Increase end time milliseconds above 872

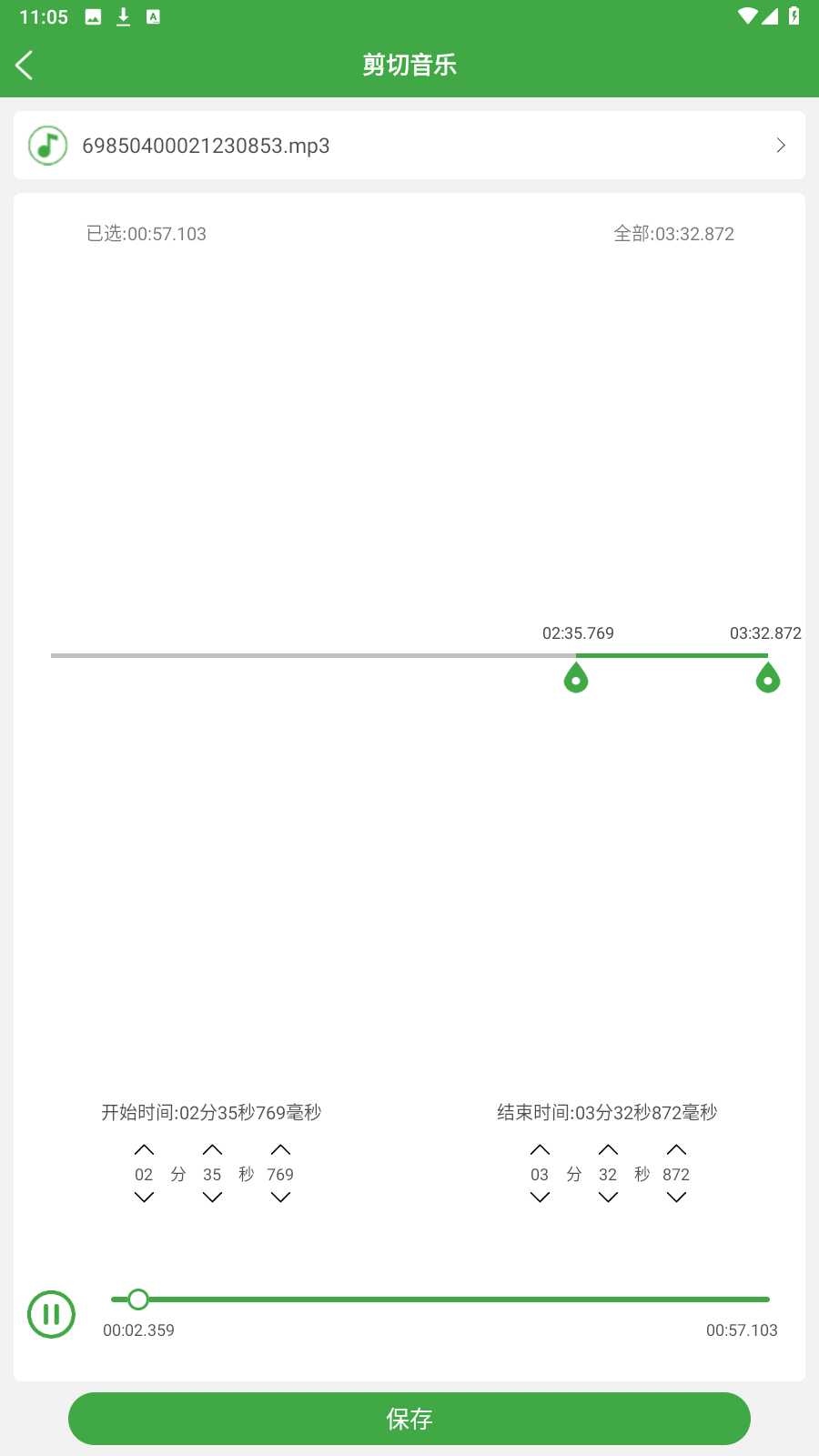676,1150
